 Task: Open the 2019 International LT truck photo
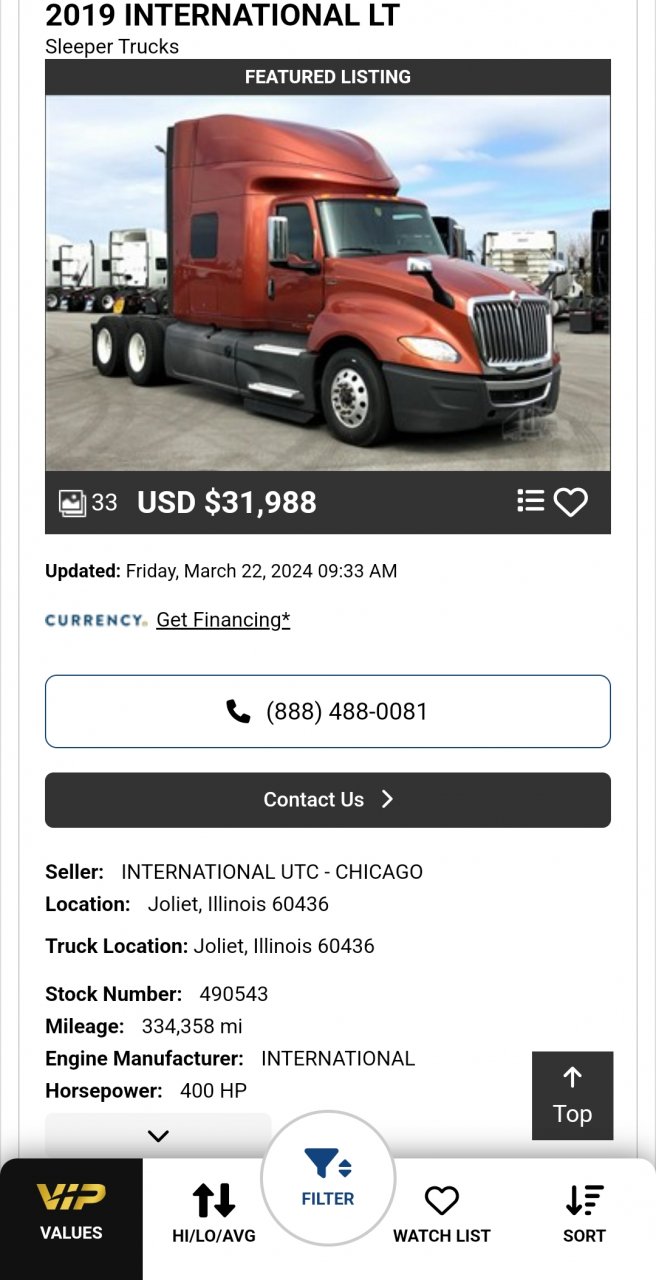pyautogui.click(x=327, y=282)
